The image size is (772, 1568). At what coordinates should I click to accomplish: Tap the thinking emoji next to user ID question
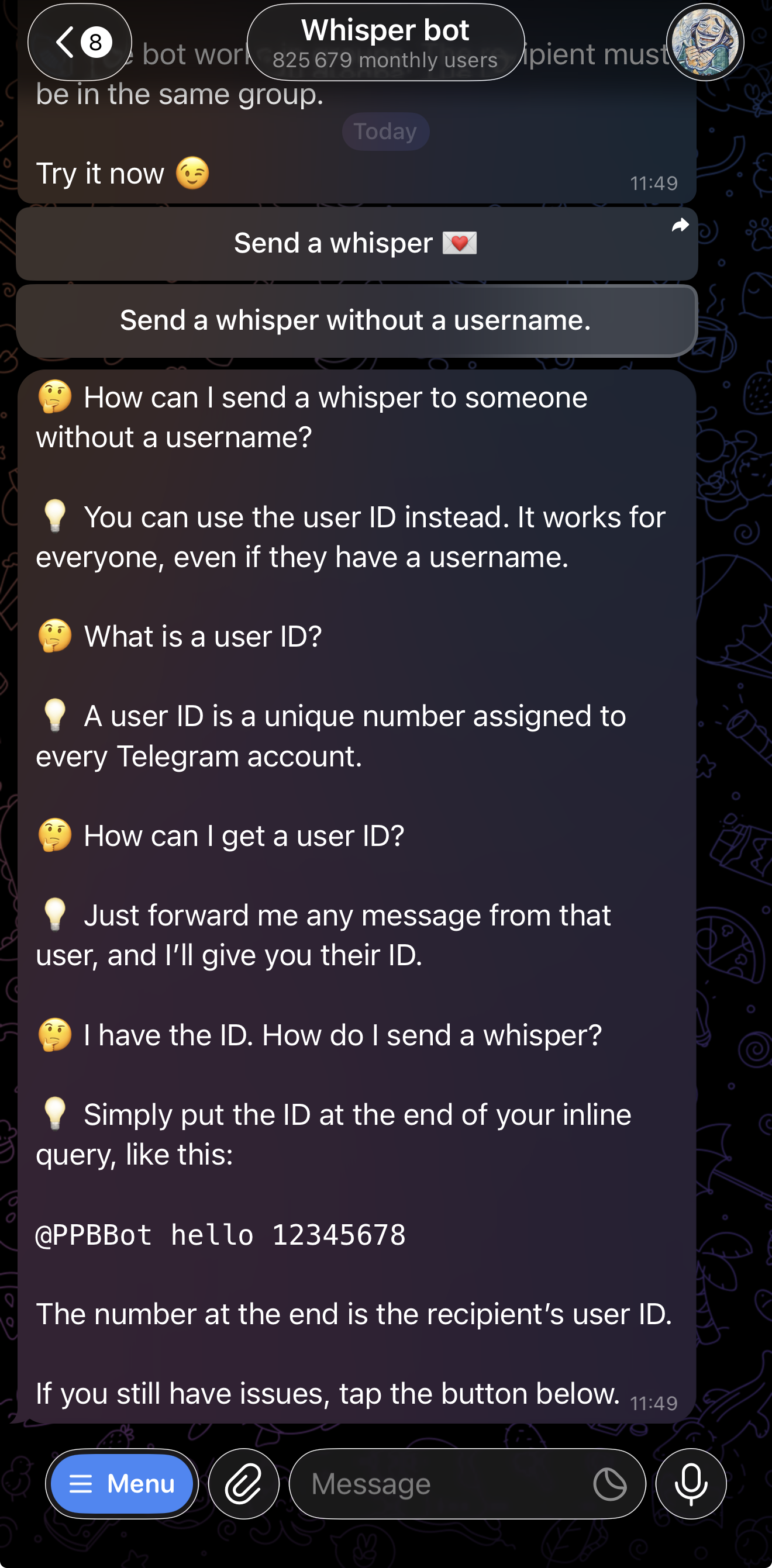coord(56,636)
